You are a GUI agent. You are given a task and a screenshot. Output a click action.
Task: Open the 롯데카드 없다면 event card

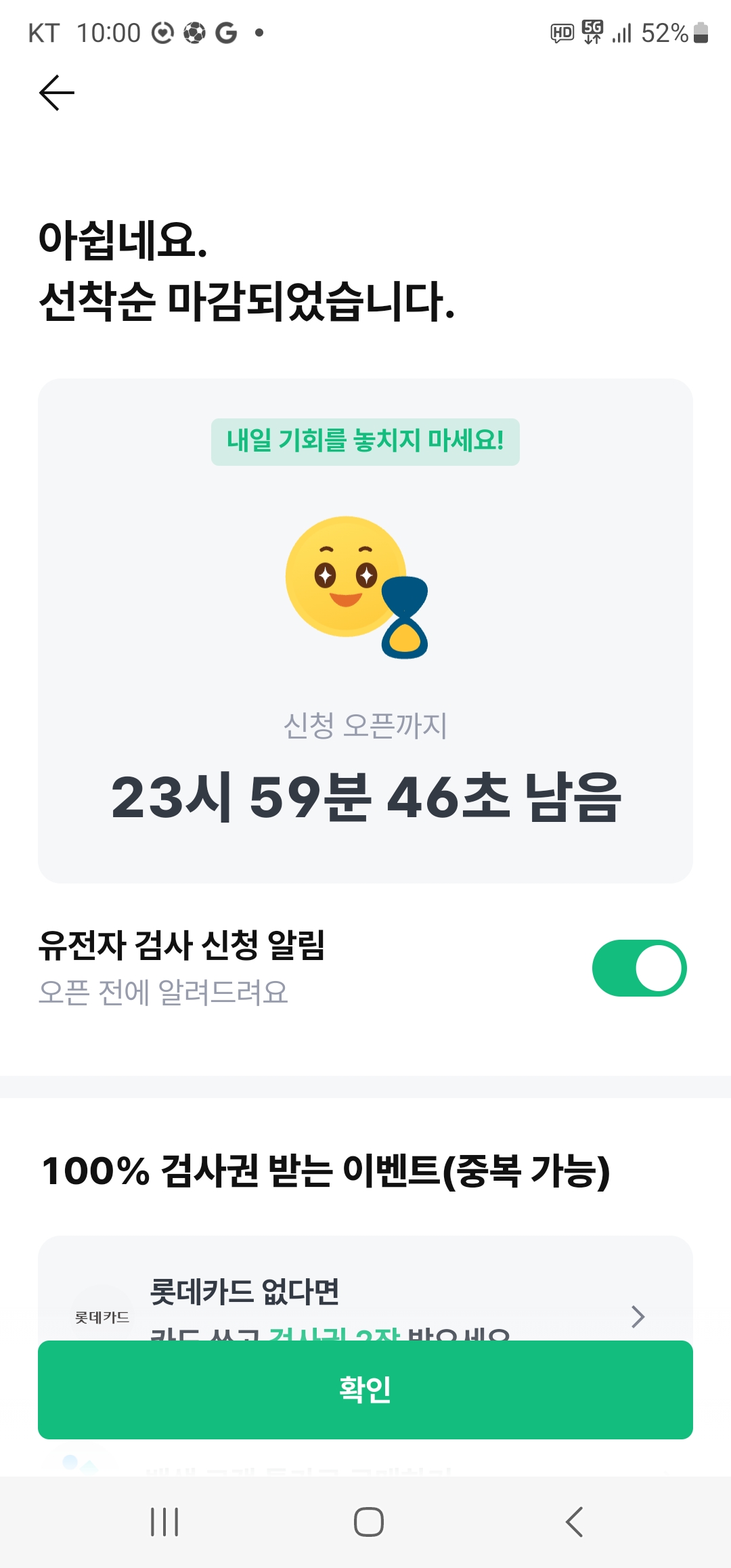[x=365, y=1289]
